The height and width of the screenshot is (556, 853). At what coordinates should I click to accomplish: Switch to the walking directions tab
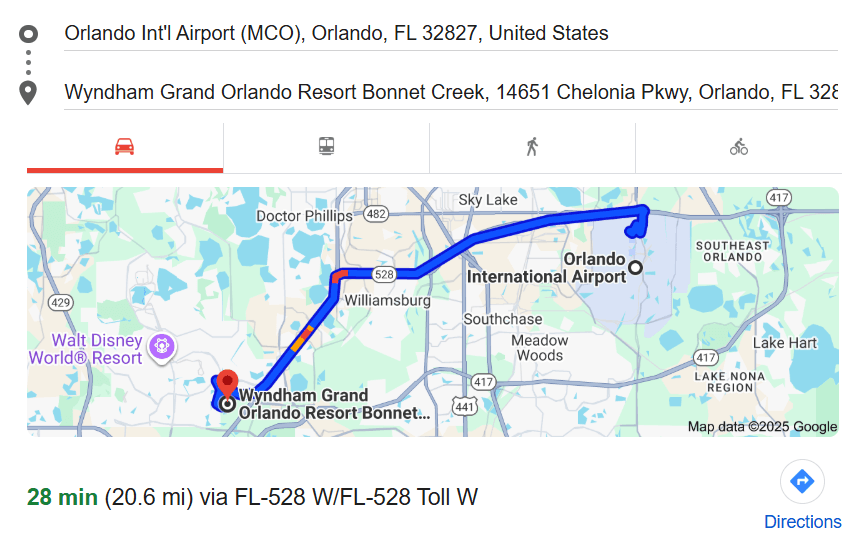[532, 147]
